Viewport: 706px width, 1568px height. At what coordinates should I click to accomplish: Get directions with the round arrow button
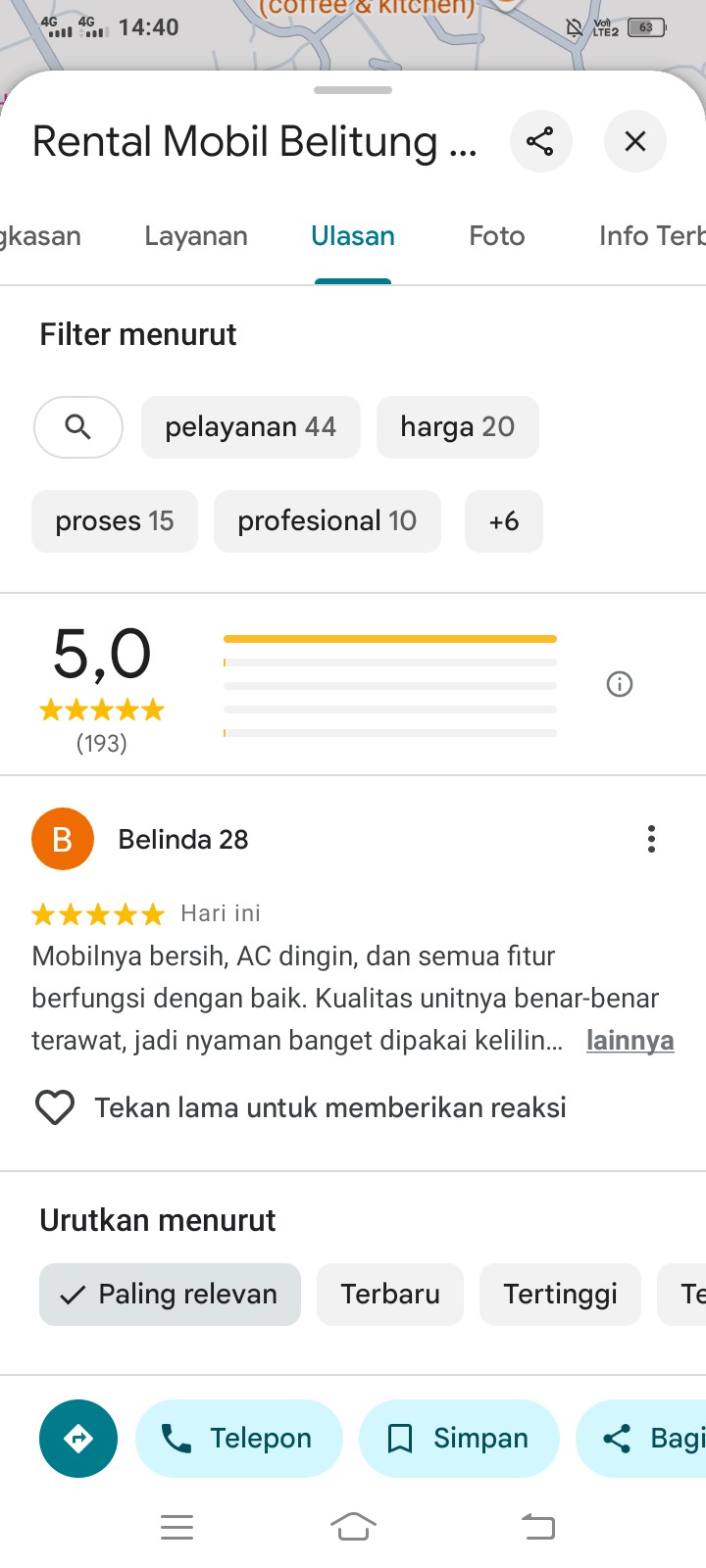click(78, 1439)
